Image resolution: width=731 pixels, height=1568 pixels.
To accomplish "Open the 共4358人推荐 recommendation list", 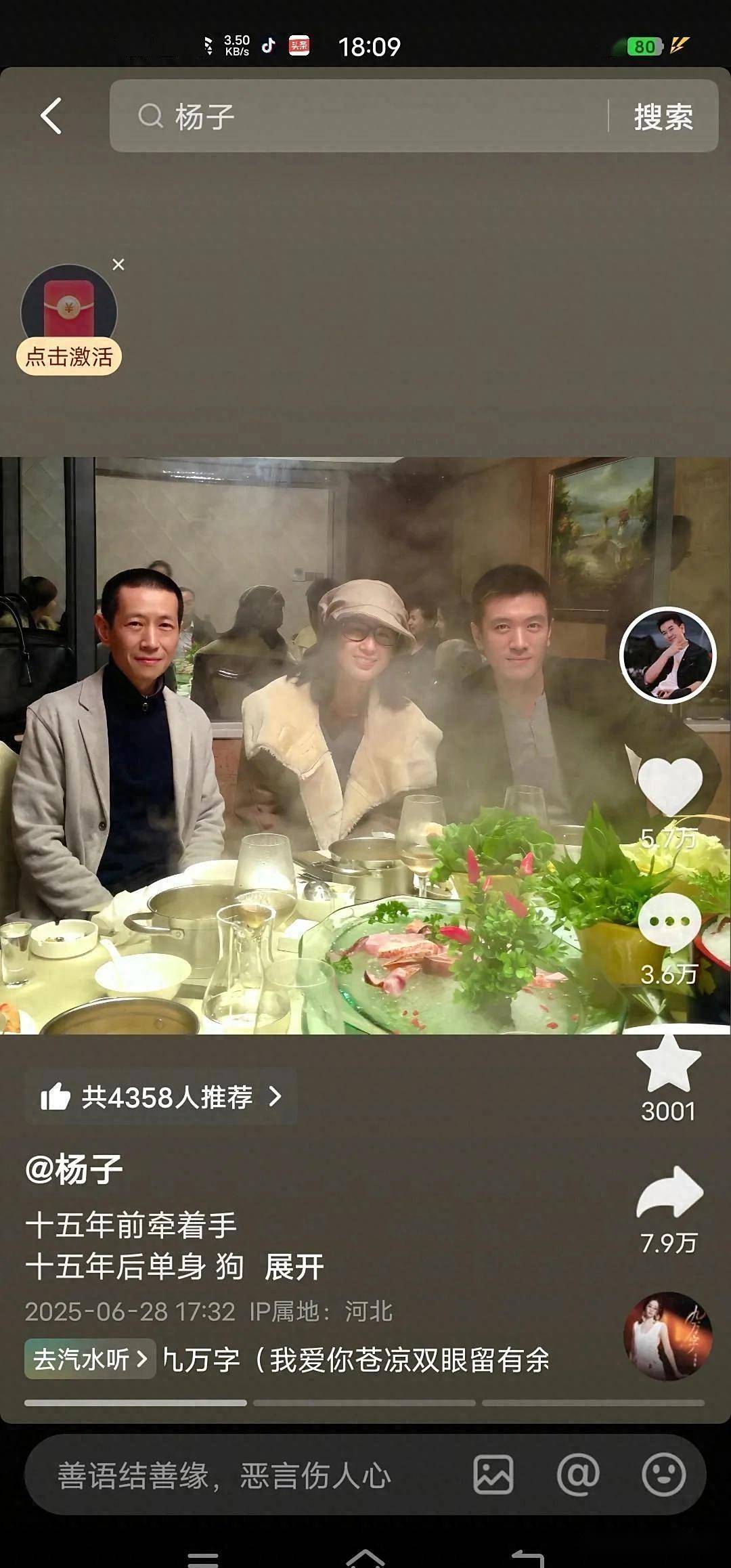I will [161, 1097].
